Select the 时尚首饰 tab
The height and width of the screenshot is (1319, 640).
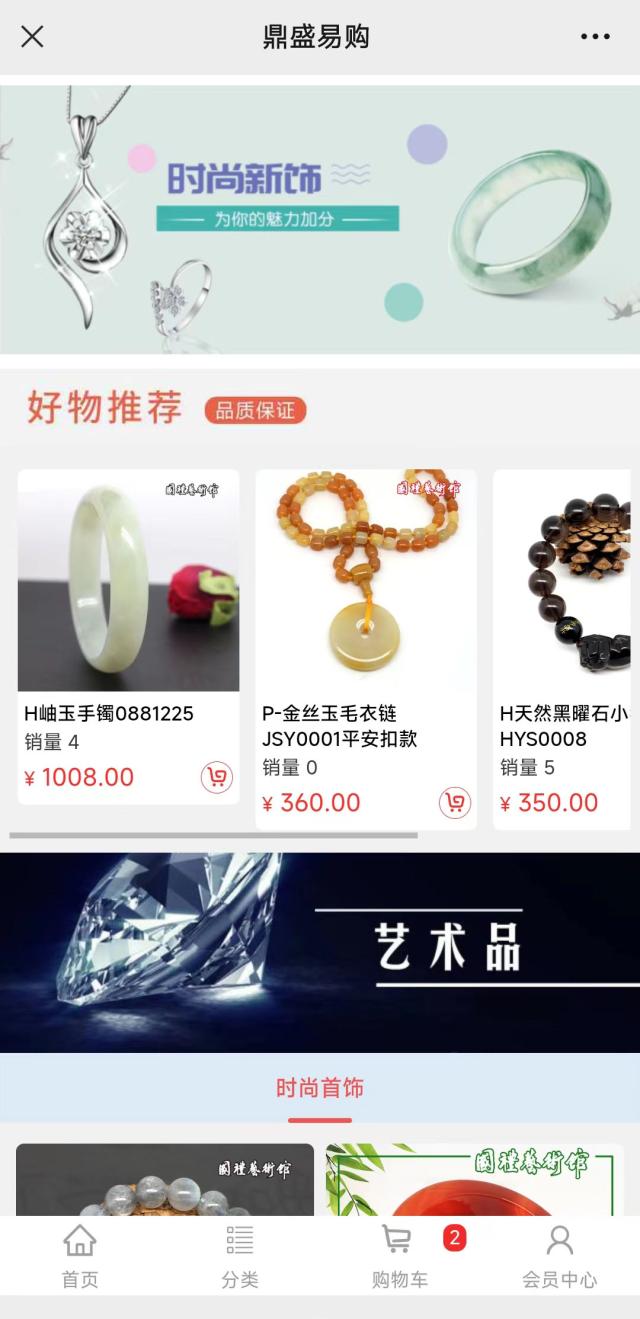[x=320, y=1089]
